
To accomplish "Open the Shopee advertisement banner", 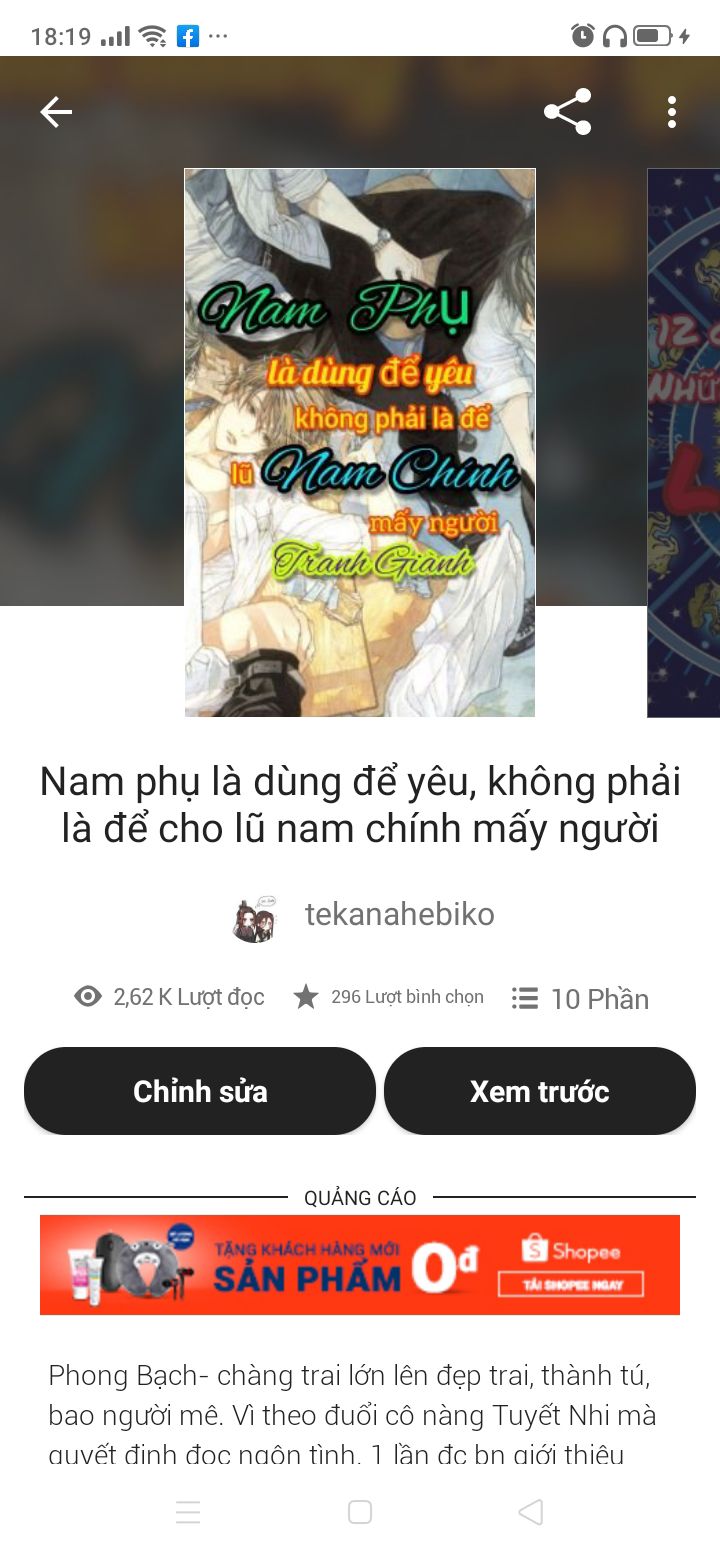I will pos(360,1264).
